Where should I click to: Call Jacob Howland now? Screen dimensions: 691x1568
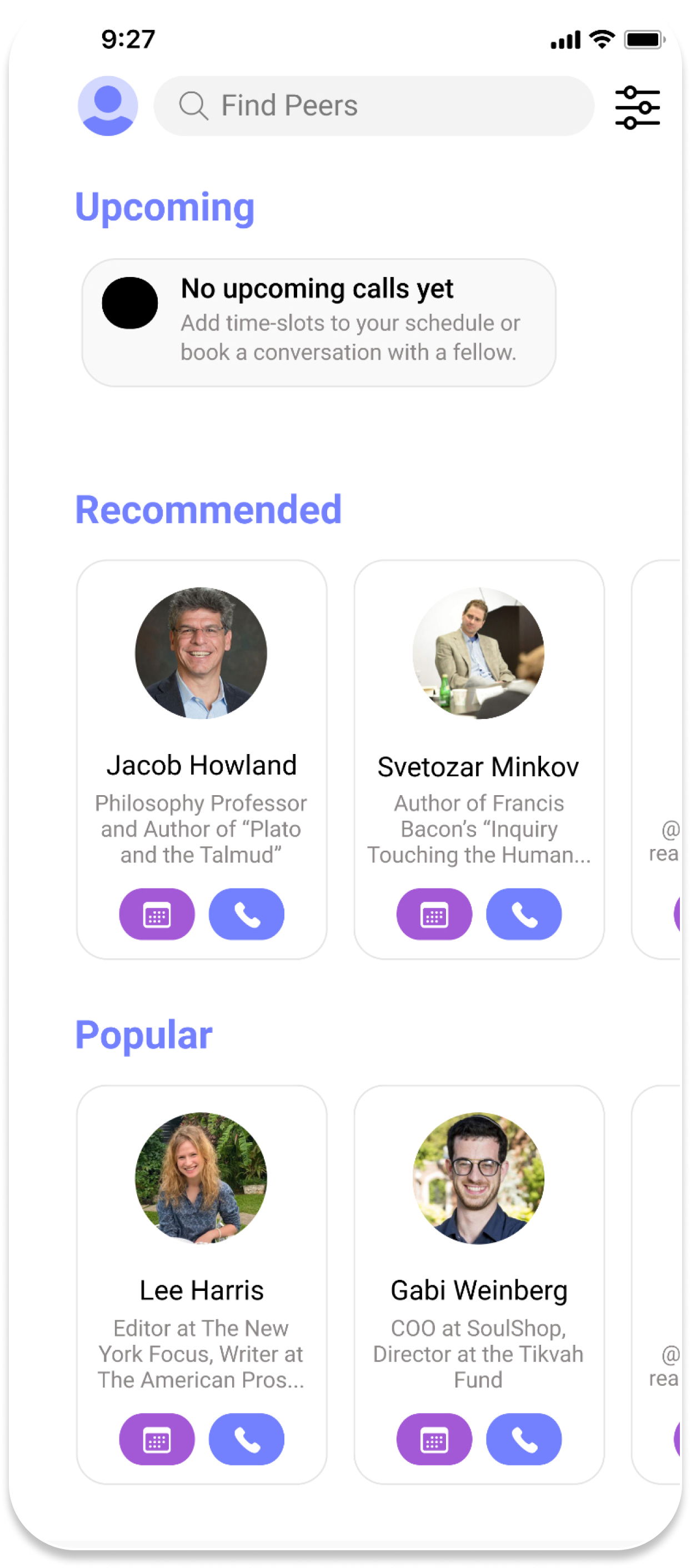pos(246,914)
